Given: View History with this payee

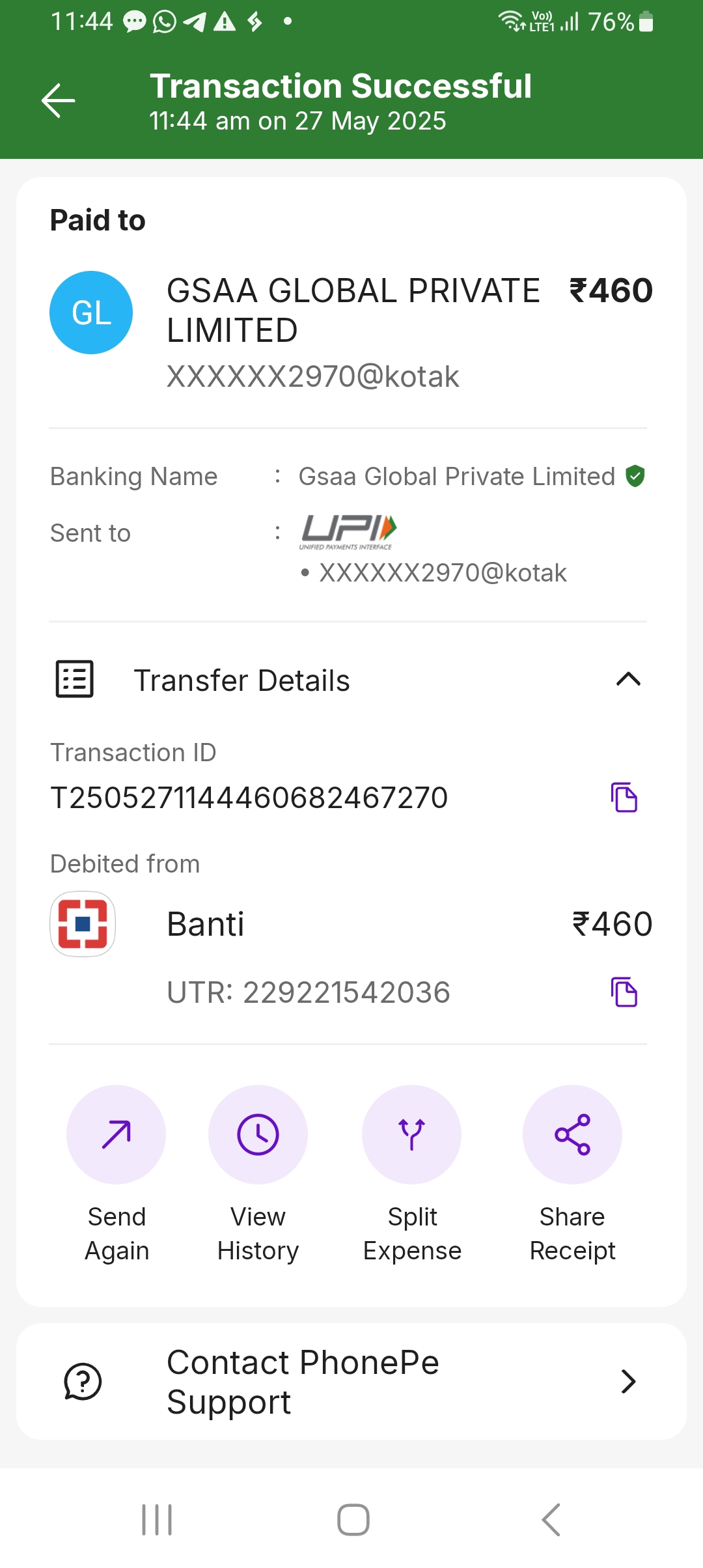Looking at the screenshot, I should pyautogui.click(x=258, y=1135).
